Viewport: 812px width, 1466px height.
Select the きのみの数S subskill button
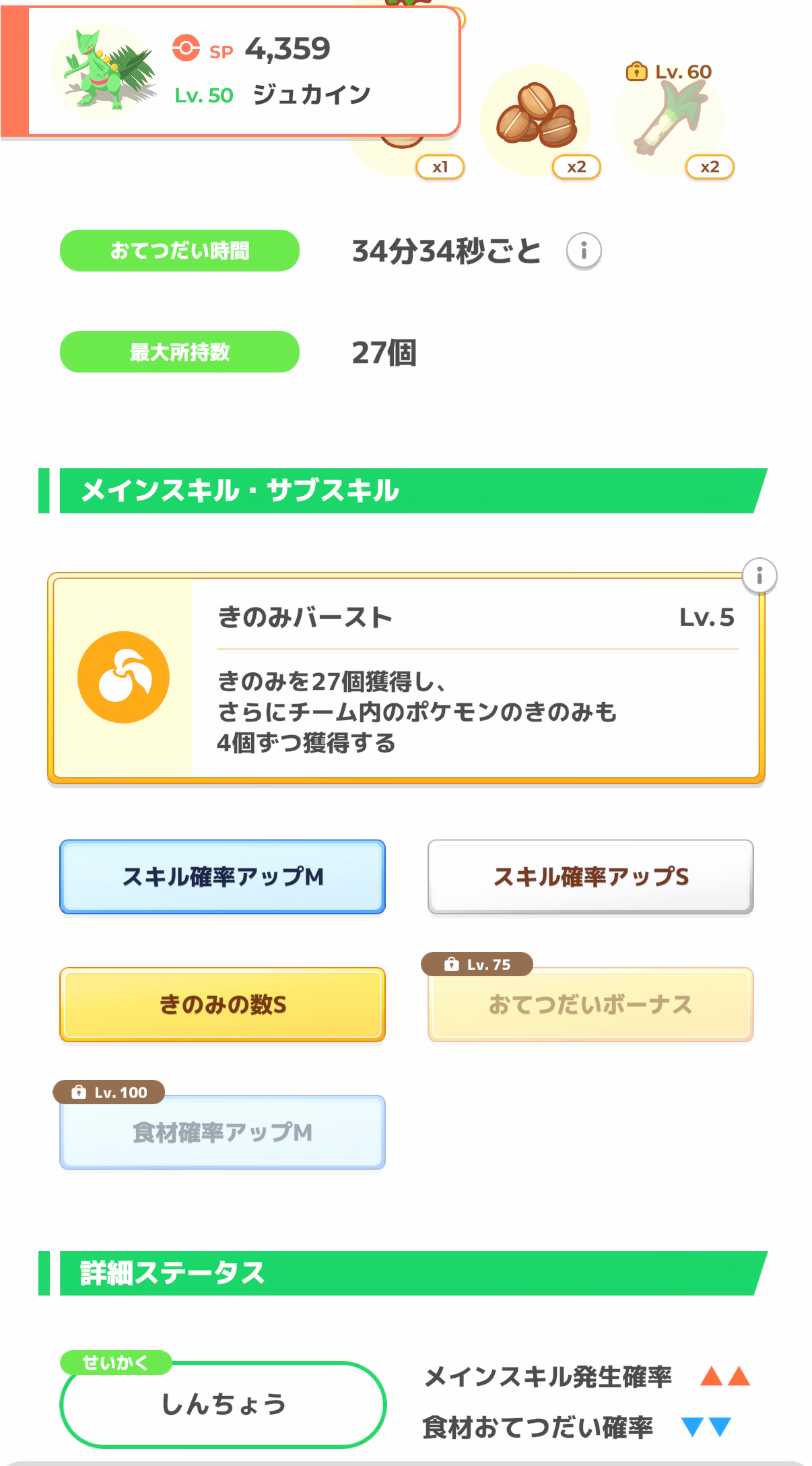[x=222, y=1005]
